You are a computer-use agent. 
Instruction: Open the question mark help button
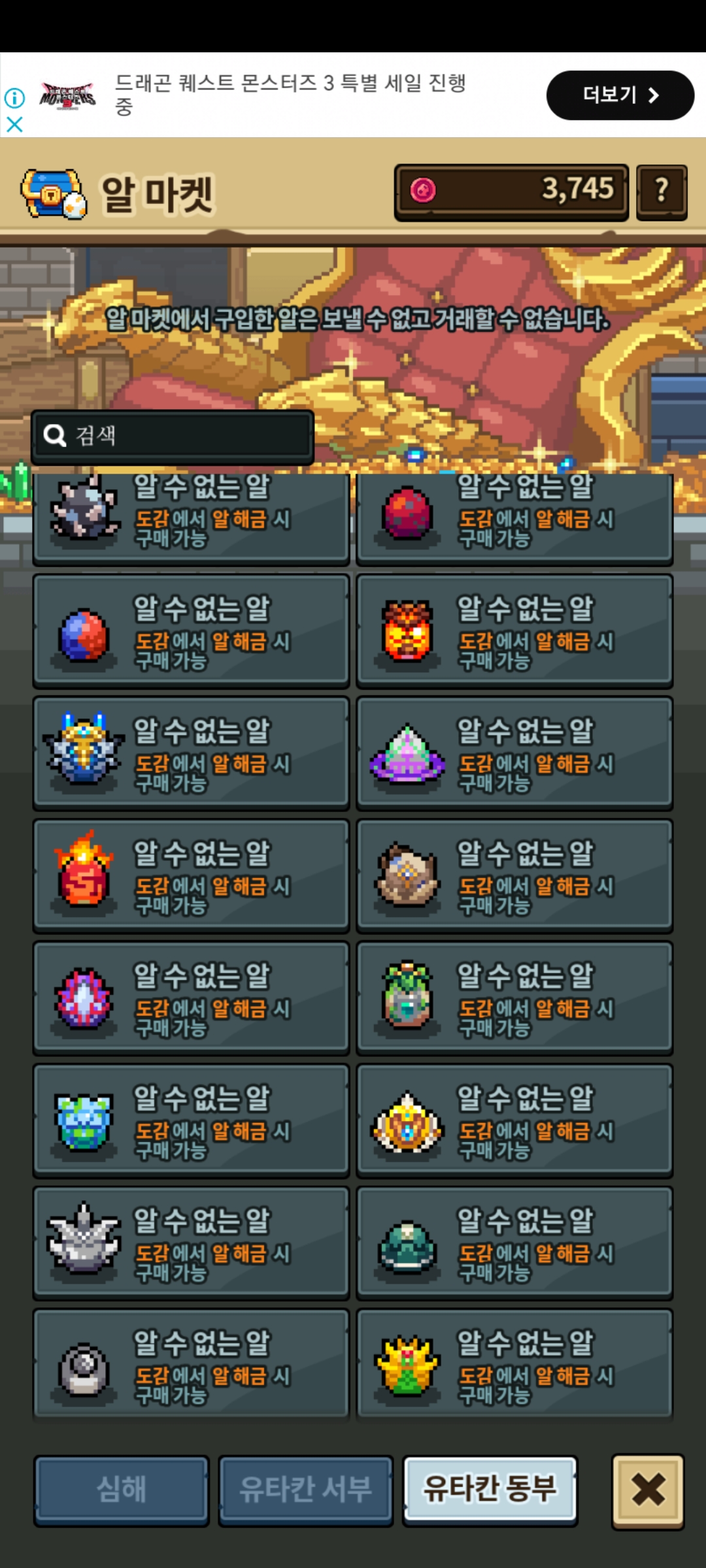pos(662,192)
